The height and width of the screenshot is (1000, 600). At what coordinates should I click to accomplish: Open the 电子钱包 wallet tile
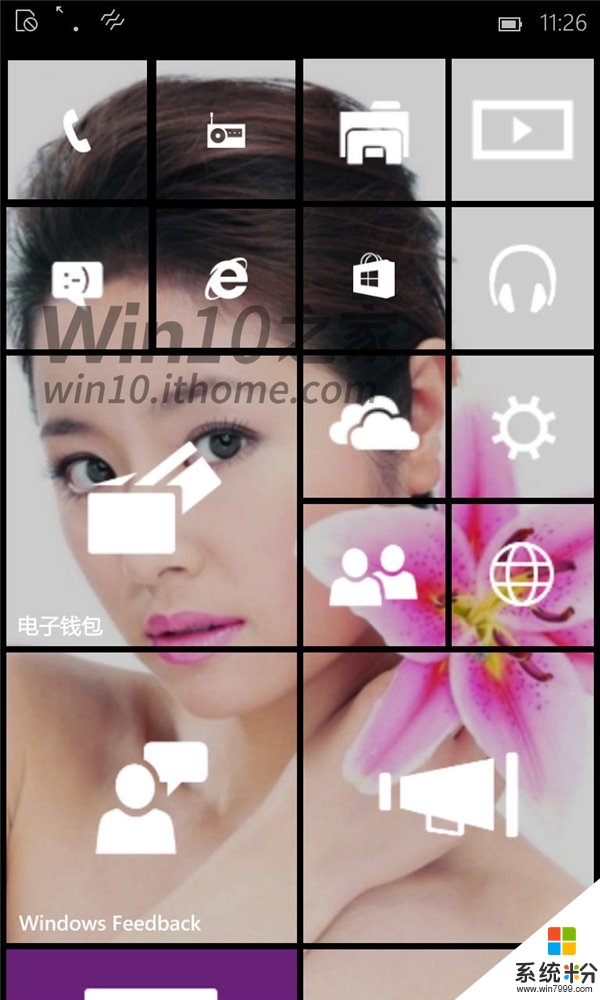click(x=152, y=500)
